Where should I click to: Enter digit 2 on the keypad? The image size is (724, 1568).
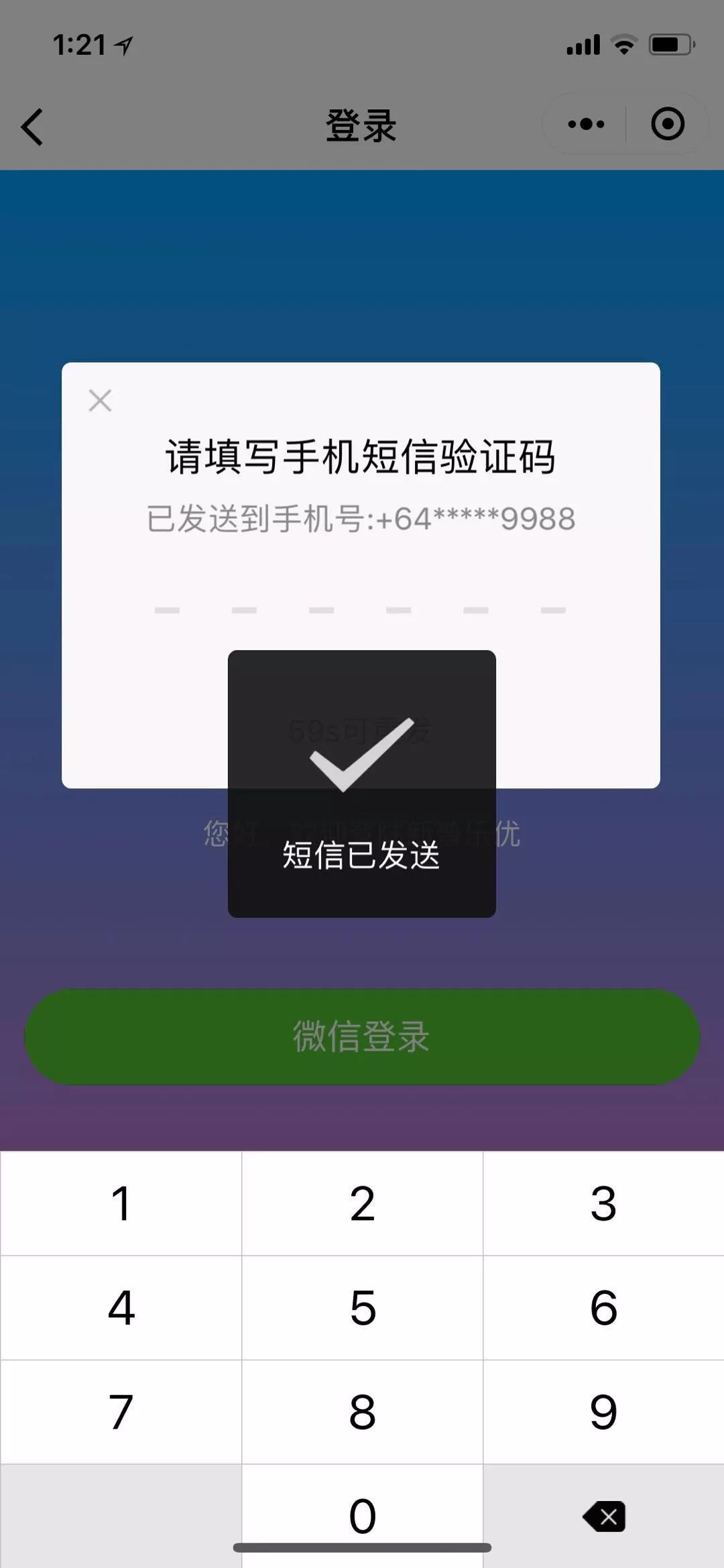(x=362, y=1203)
